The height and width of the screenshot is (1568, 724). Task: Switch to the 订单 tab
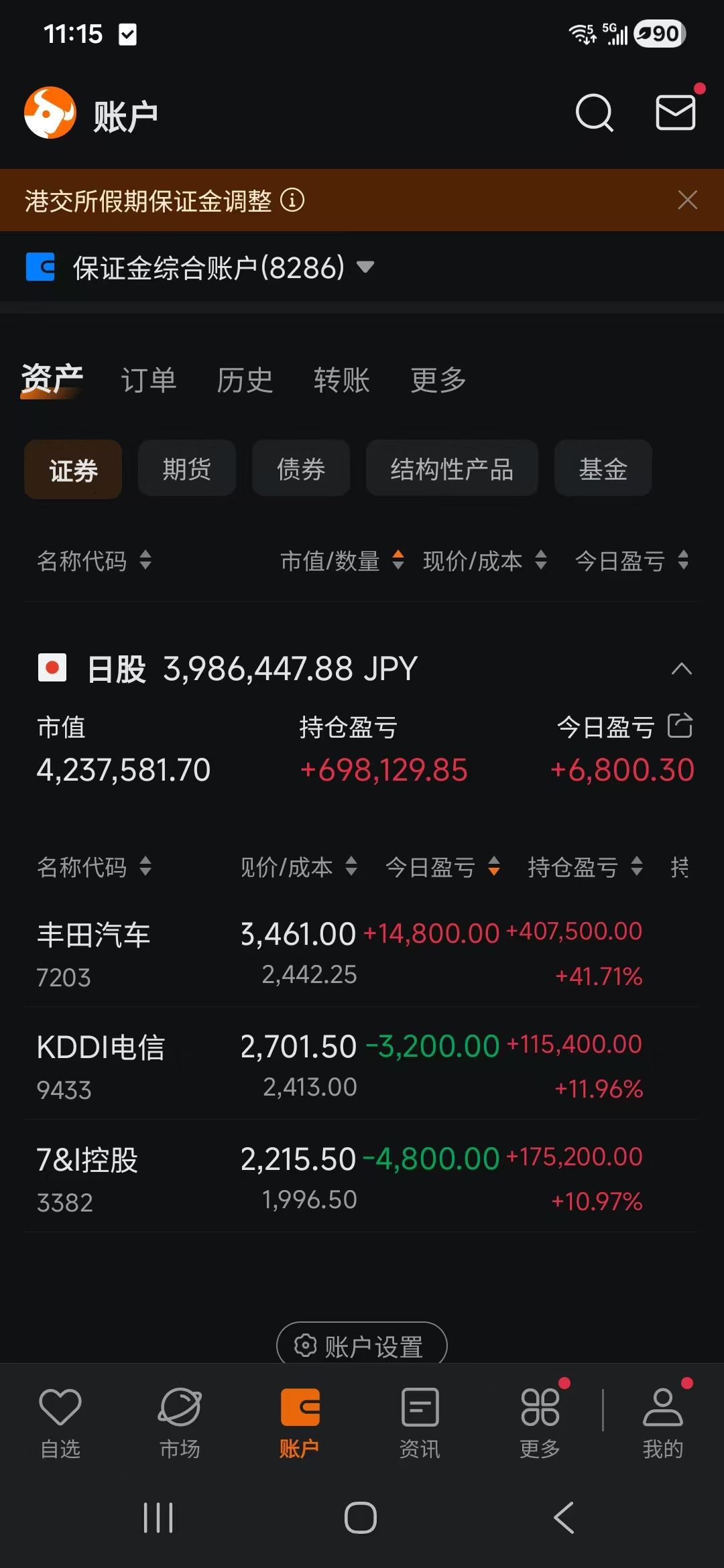point(148,380)
